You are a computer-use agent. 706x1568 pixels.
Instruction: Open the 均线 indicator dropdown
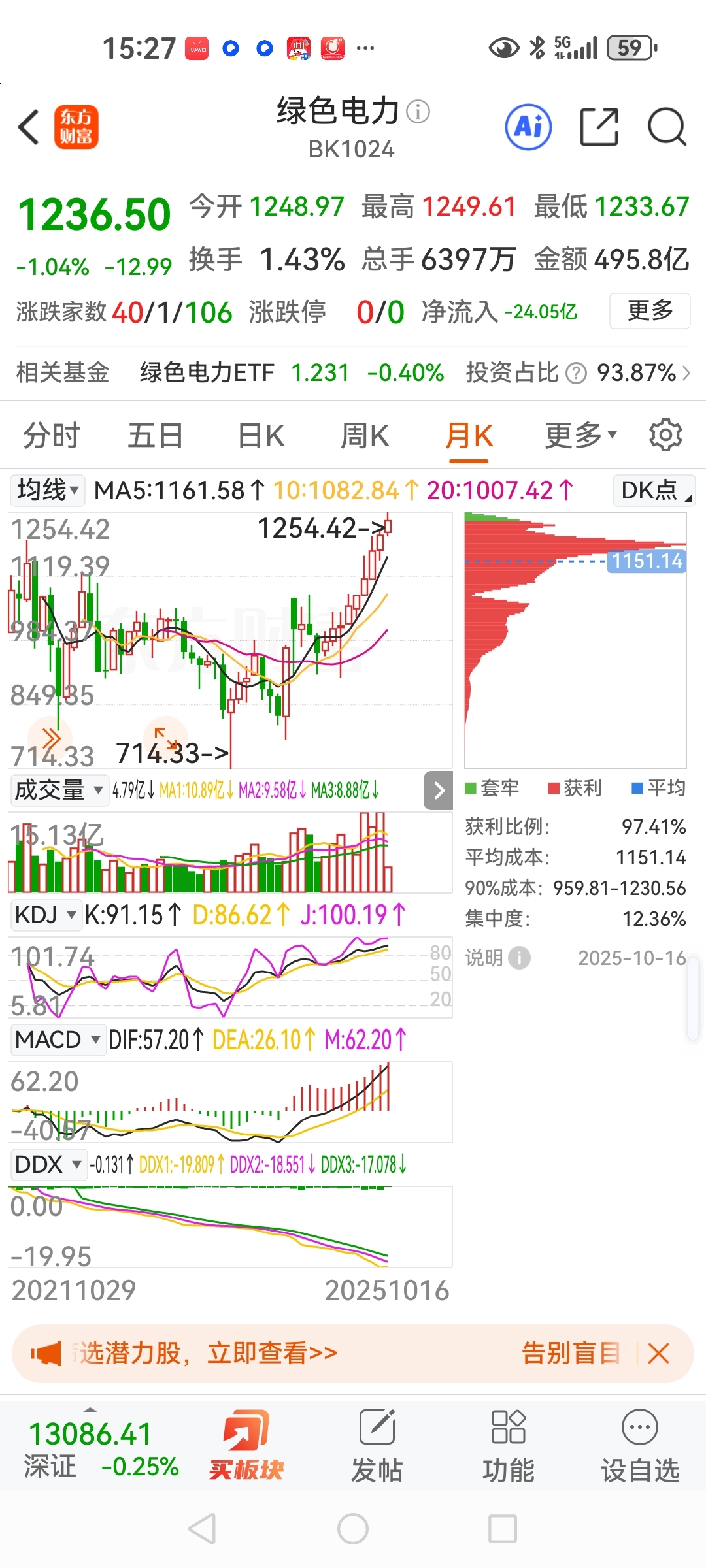(48, 490)
